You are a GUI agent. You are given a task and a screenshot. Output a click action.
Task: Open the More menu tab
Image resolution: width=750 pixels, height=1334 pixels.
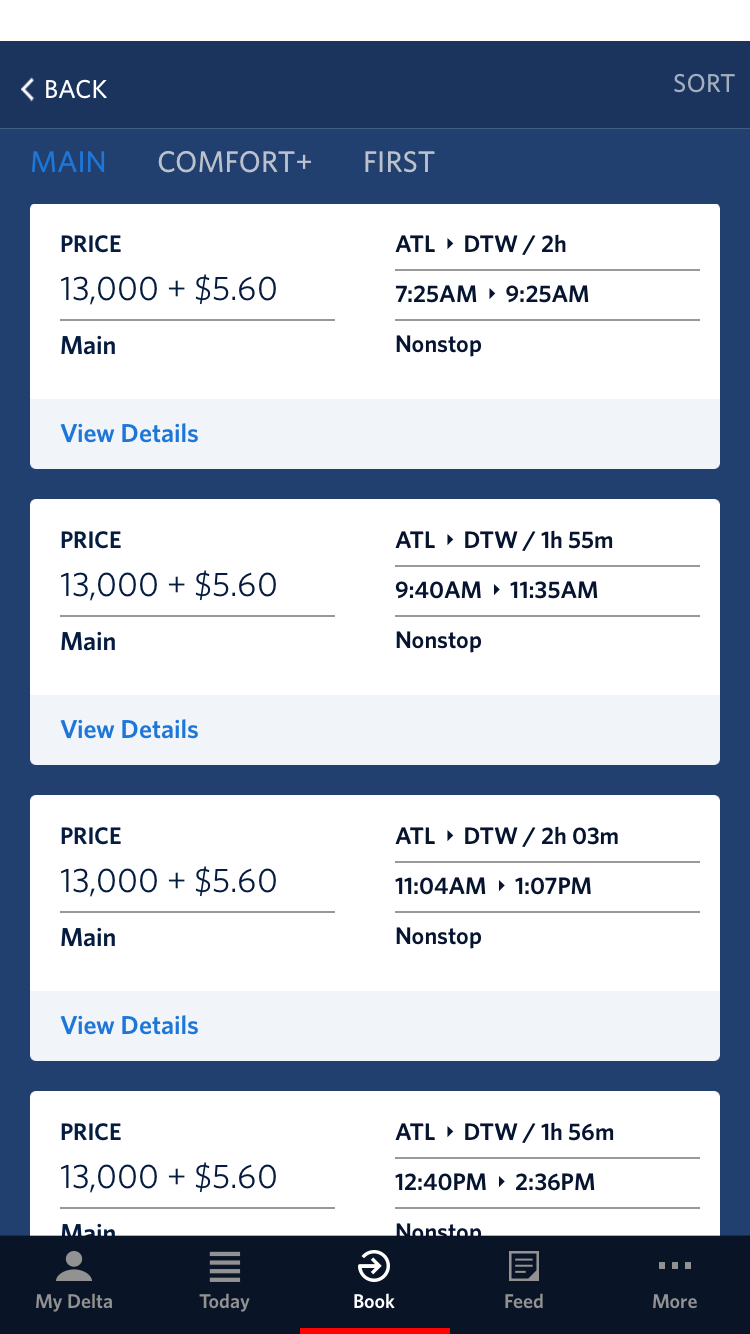coord(675,1282)
